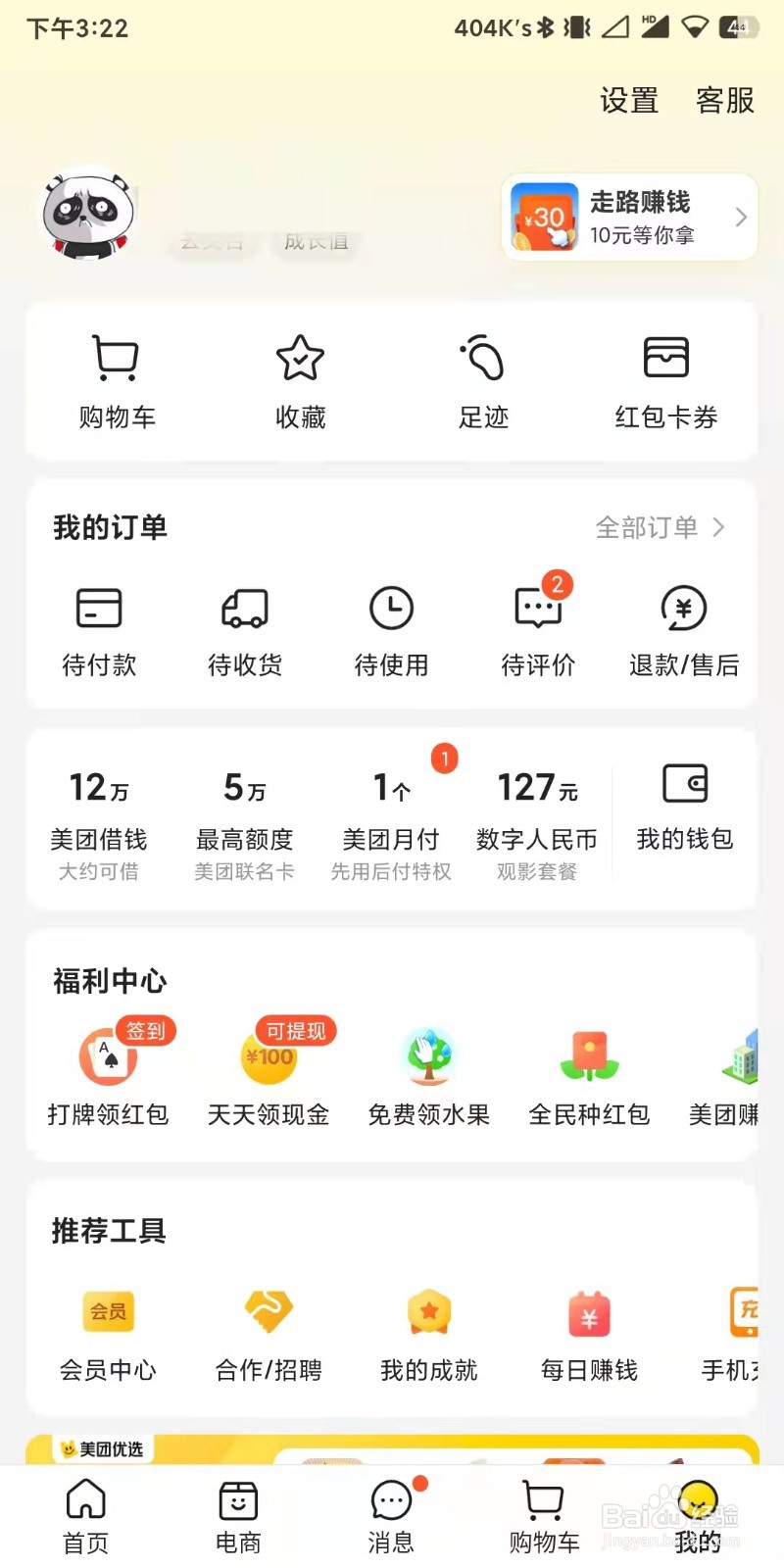Viewport: 784px width, 1568px height.
Task: Open 设置 settings
Action: pyautogui.click(x=628, y=100)
